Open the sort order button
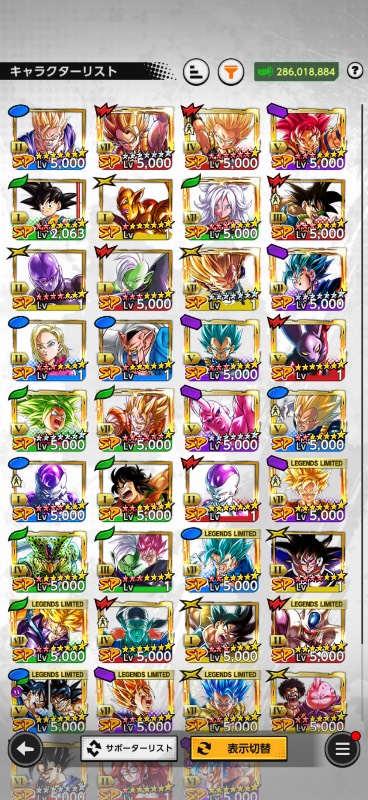This screenshot has width=368, height=800. click(x=196, y=71)
